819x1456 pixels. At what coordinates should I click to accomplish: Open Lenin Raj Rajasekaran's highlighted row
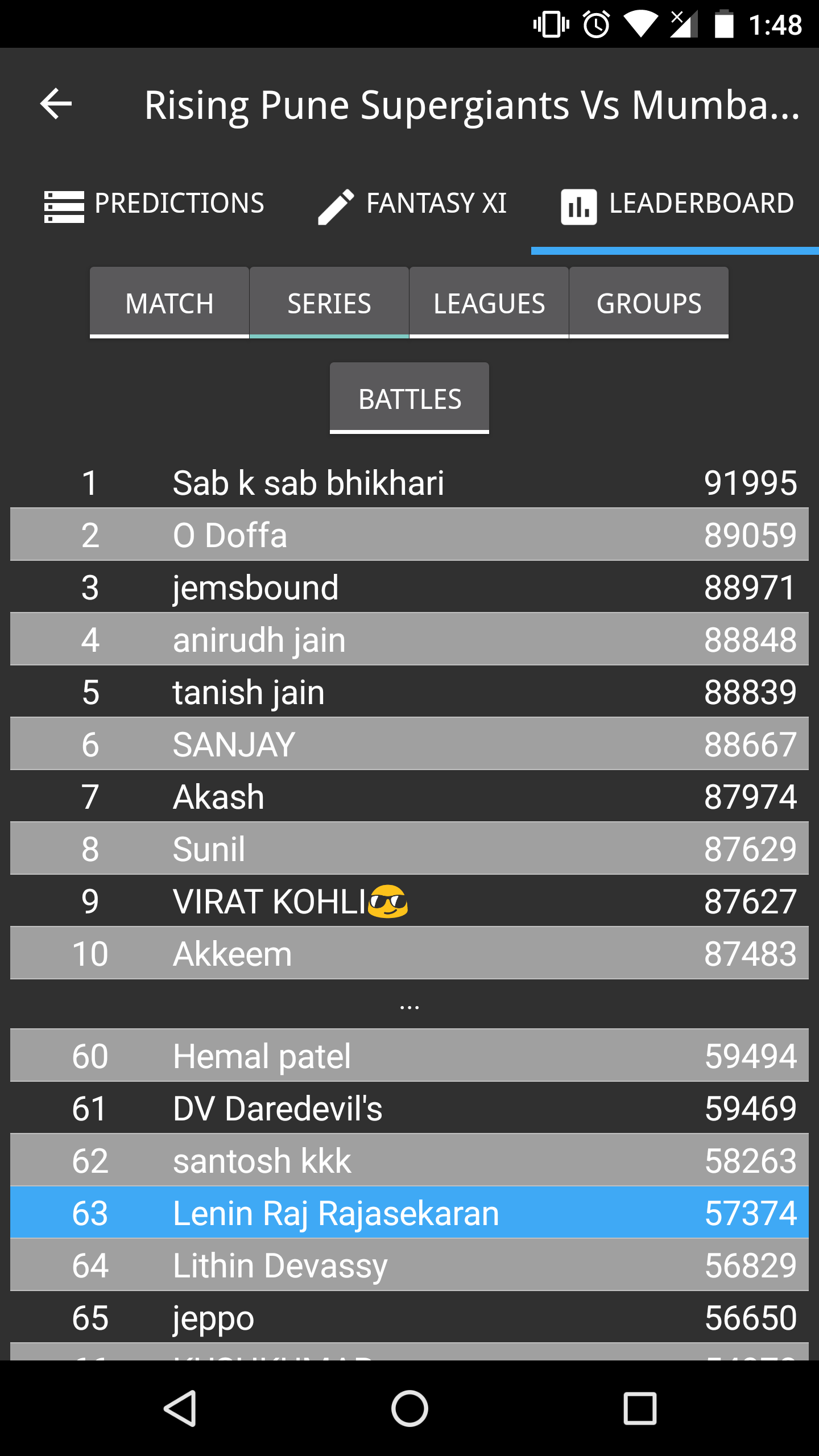409,1213
